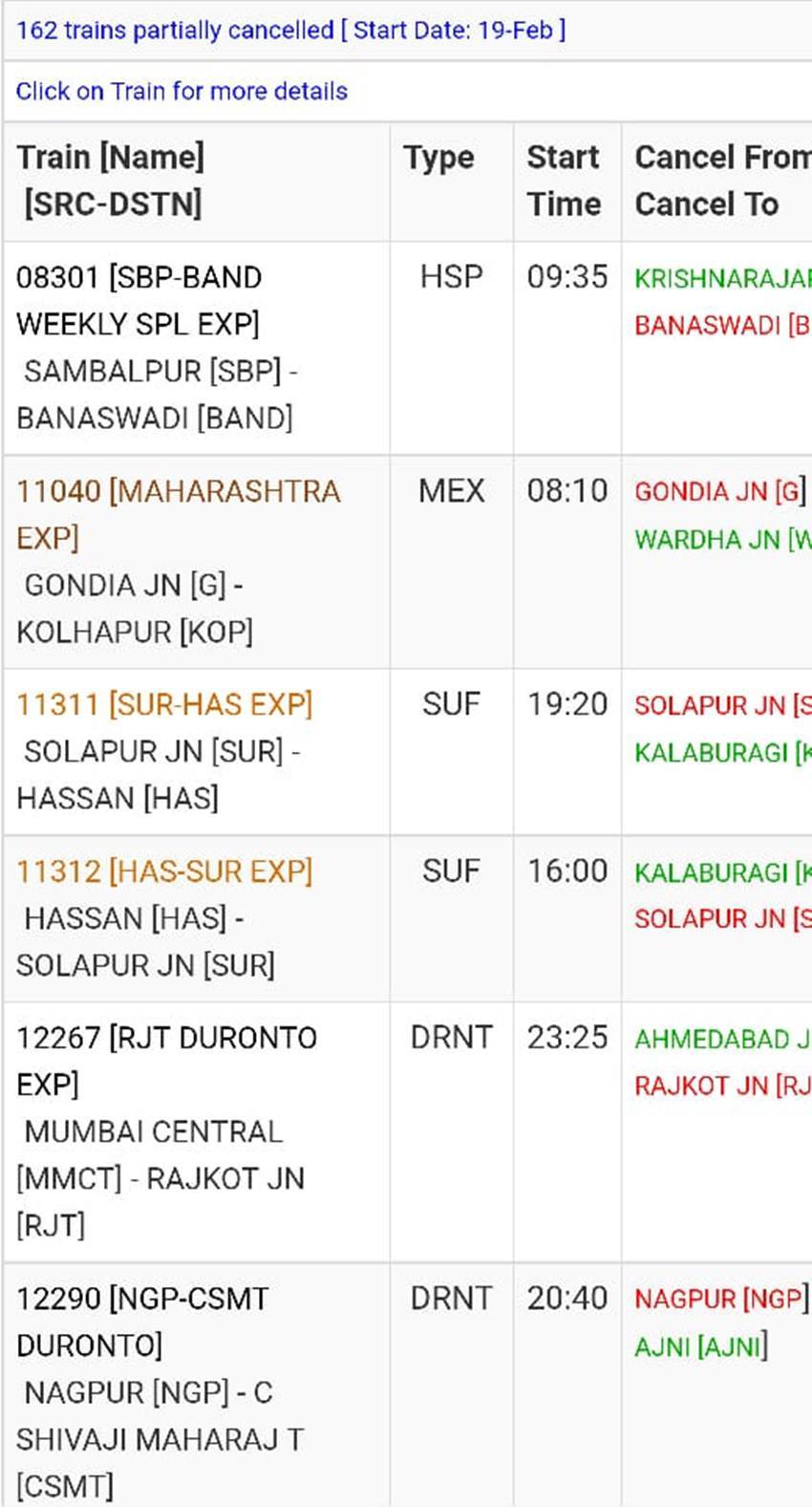View details for 11312 HAS-SUR Exp

pyautogui.click(x=164, y=871)
